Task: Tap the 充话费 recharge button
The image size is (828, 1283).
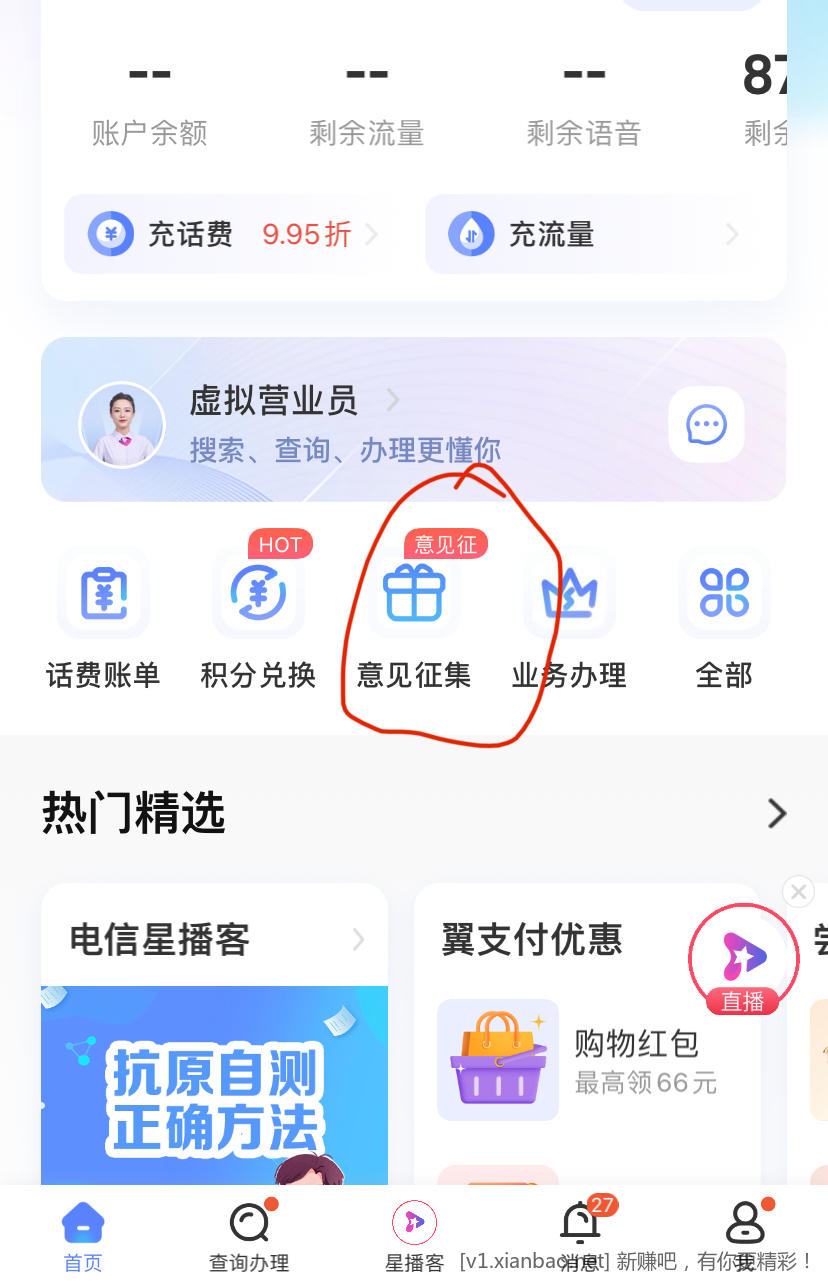Action: (222, 235)
